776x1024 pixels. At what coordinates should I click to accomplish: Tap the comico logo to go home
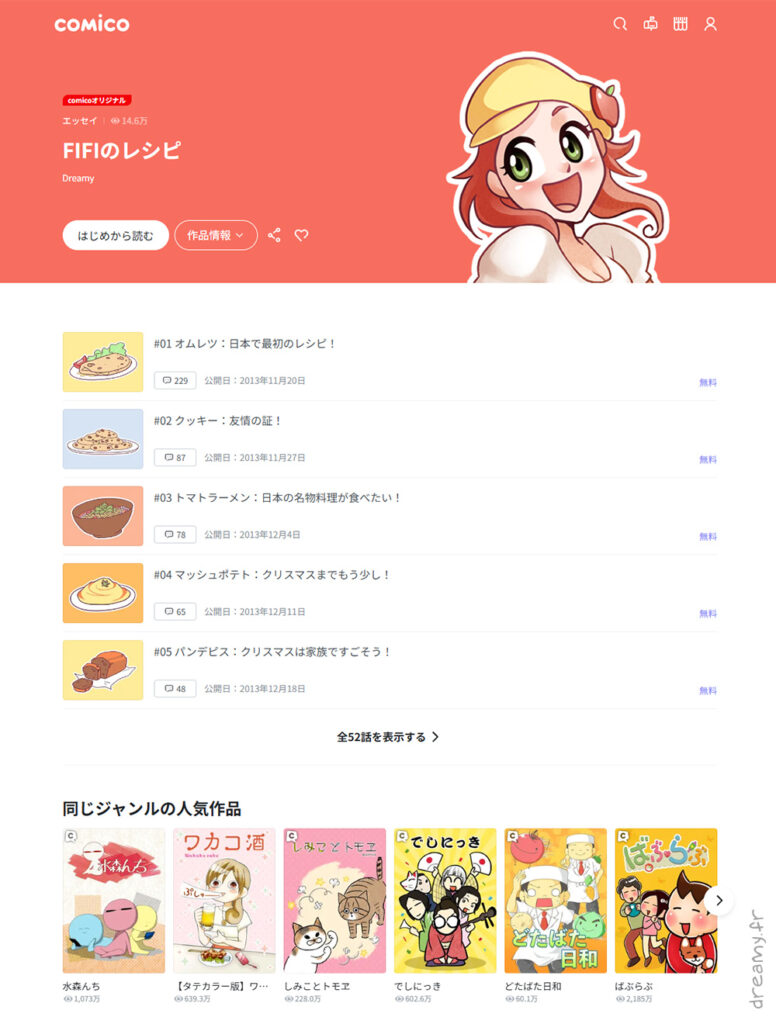[x=92, y=24]
